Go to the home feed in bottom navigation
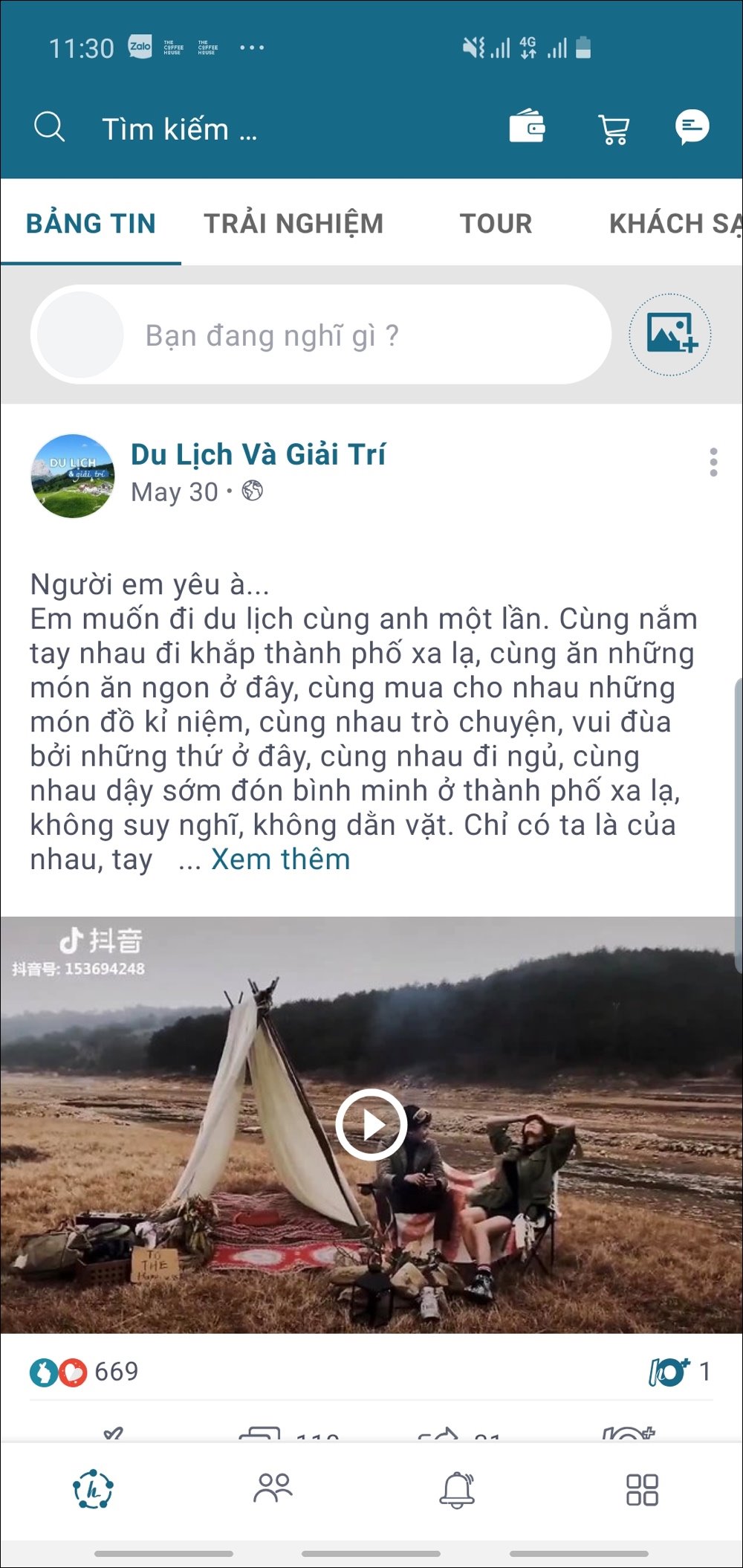Screen dimensions: 743x1568 click(93, 1489)
